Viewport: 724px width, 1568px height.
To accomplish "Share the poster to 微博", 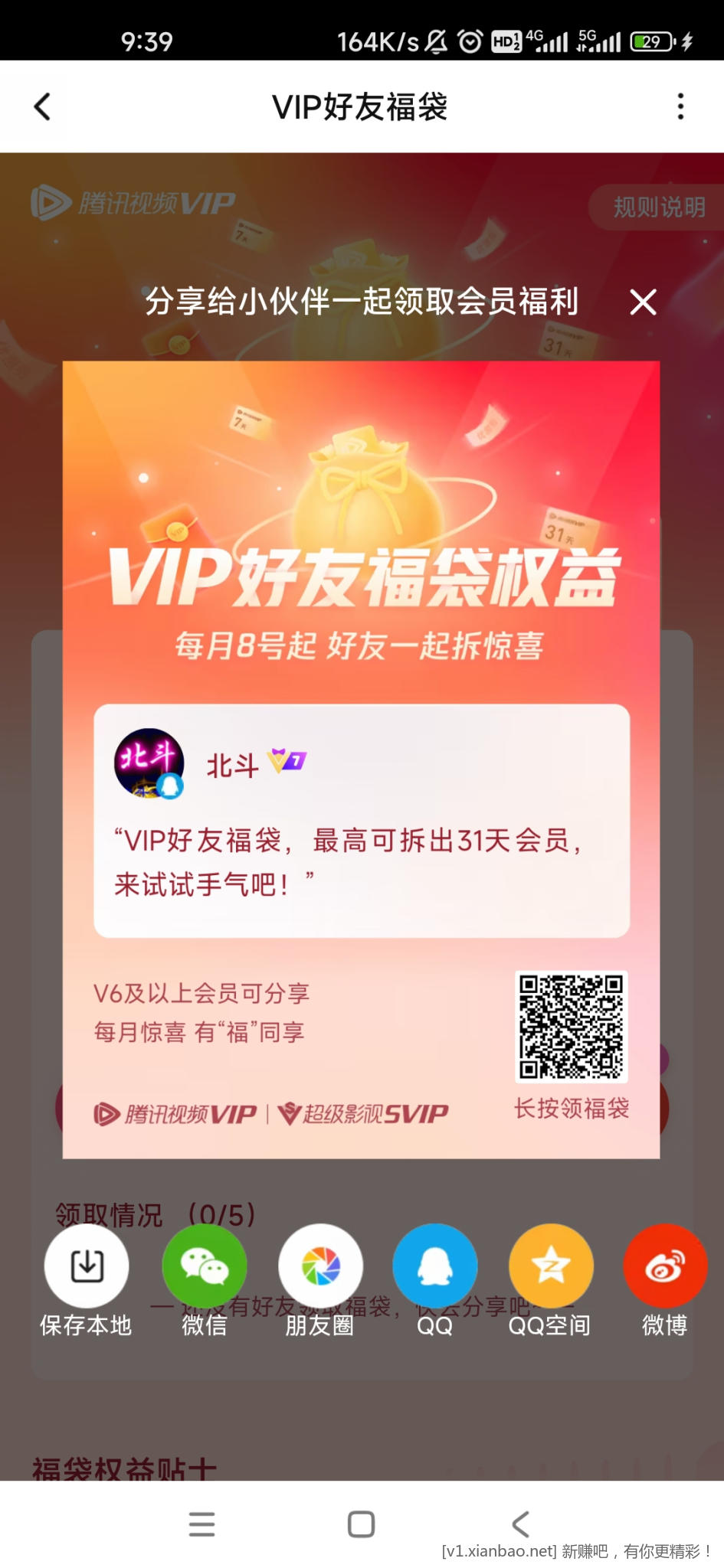I will point(664,1266).
